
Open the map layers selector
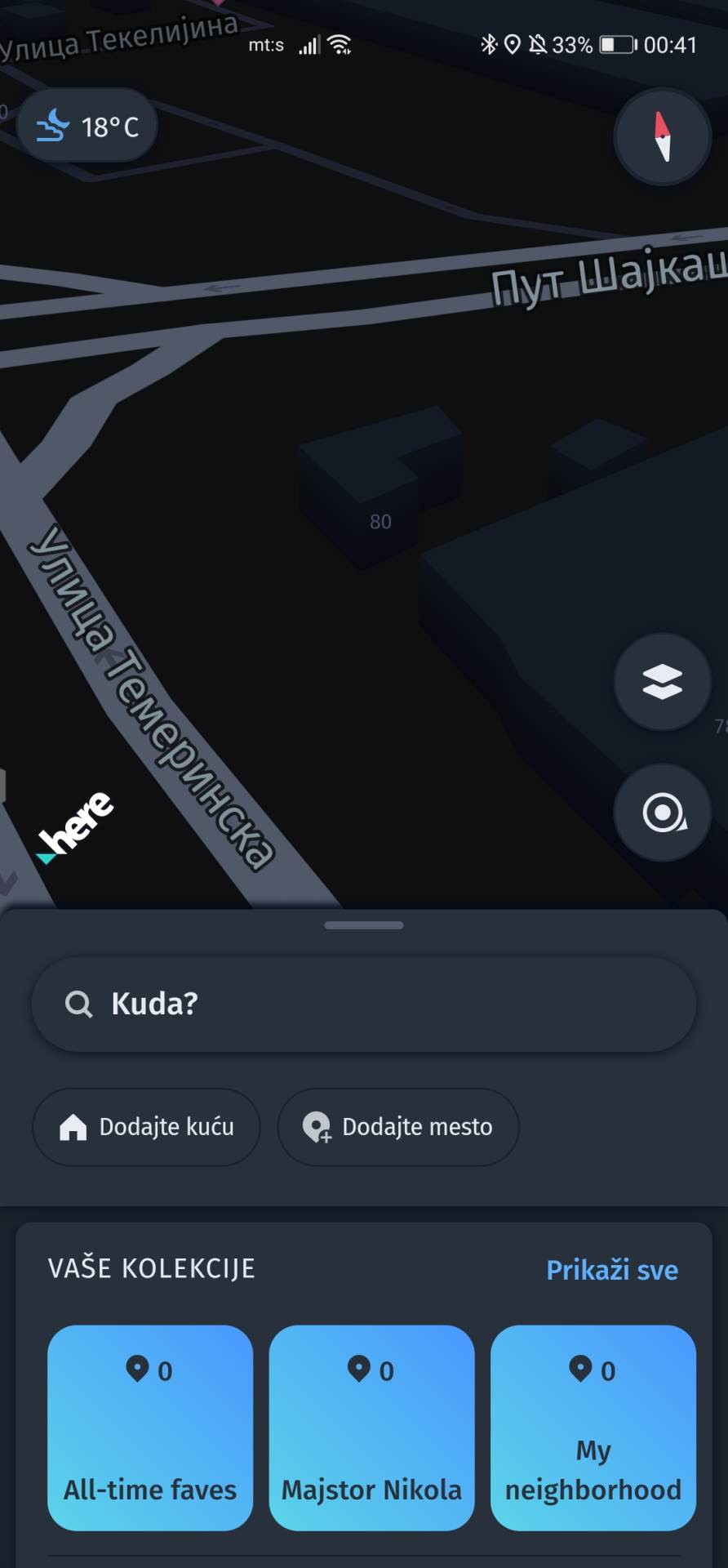661,683
